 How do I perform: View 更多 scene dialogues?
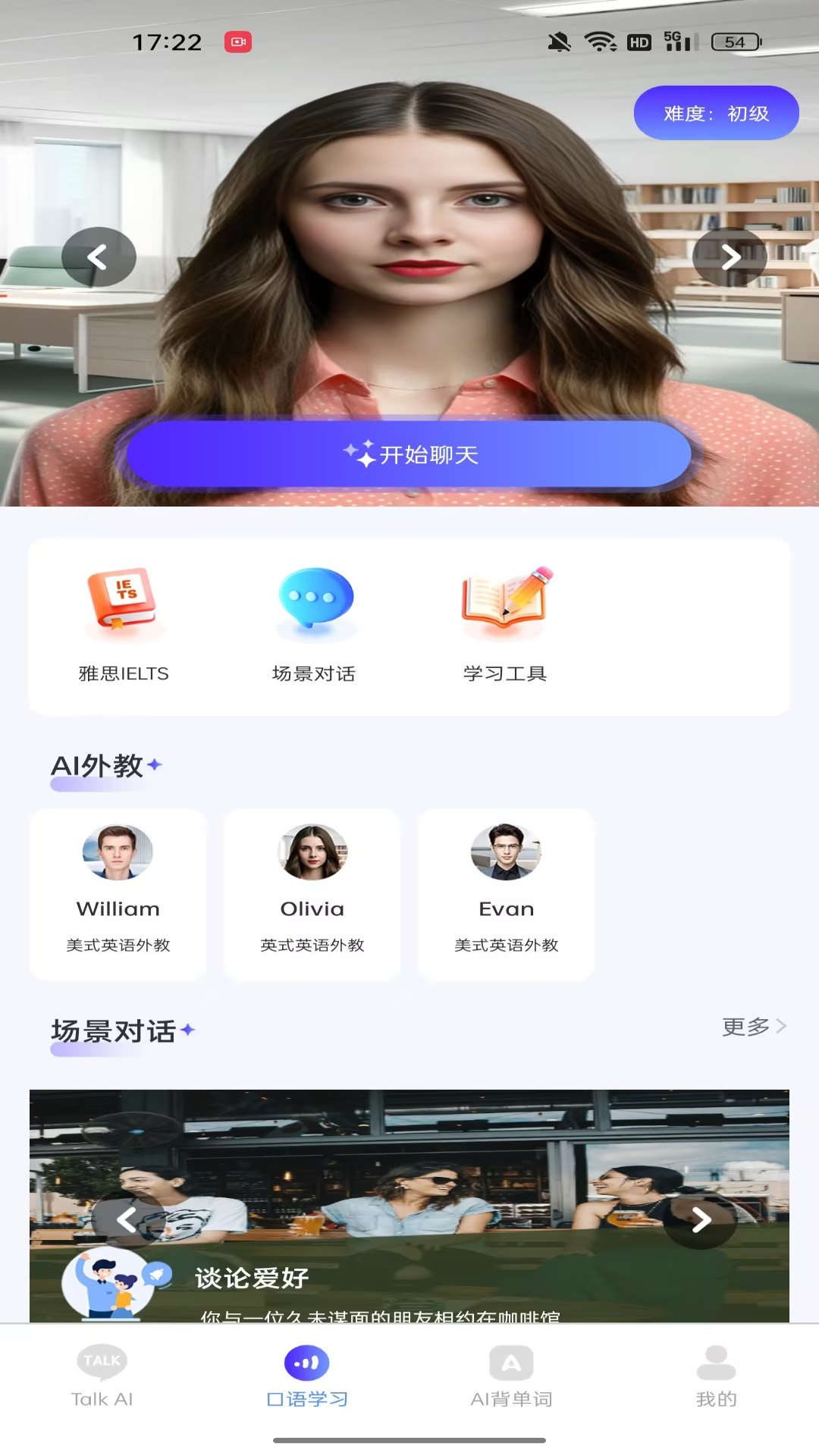[753, 1027]
